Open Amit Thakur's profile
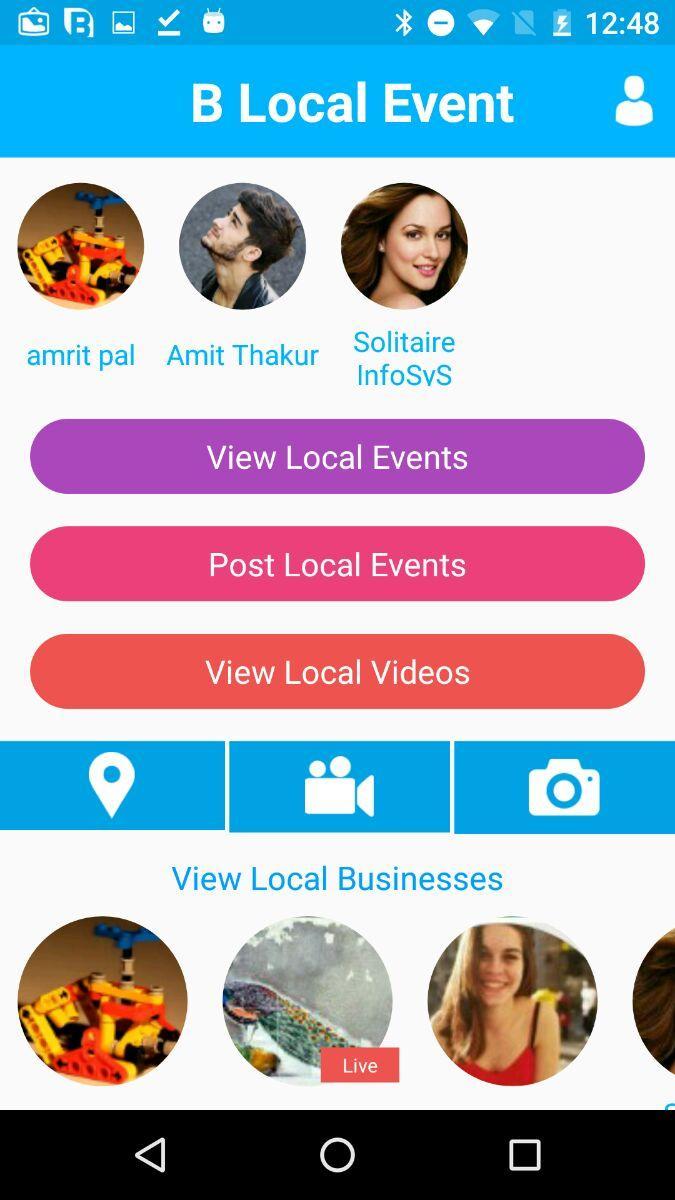Image resolution: width=675 pixels, height=1200 pixels. pyautogui.click(x=242, y=246)
